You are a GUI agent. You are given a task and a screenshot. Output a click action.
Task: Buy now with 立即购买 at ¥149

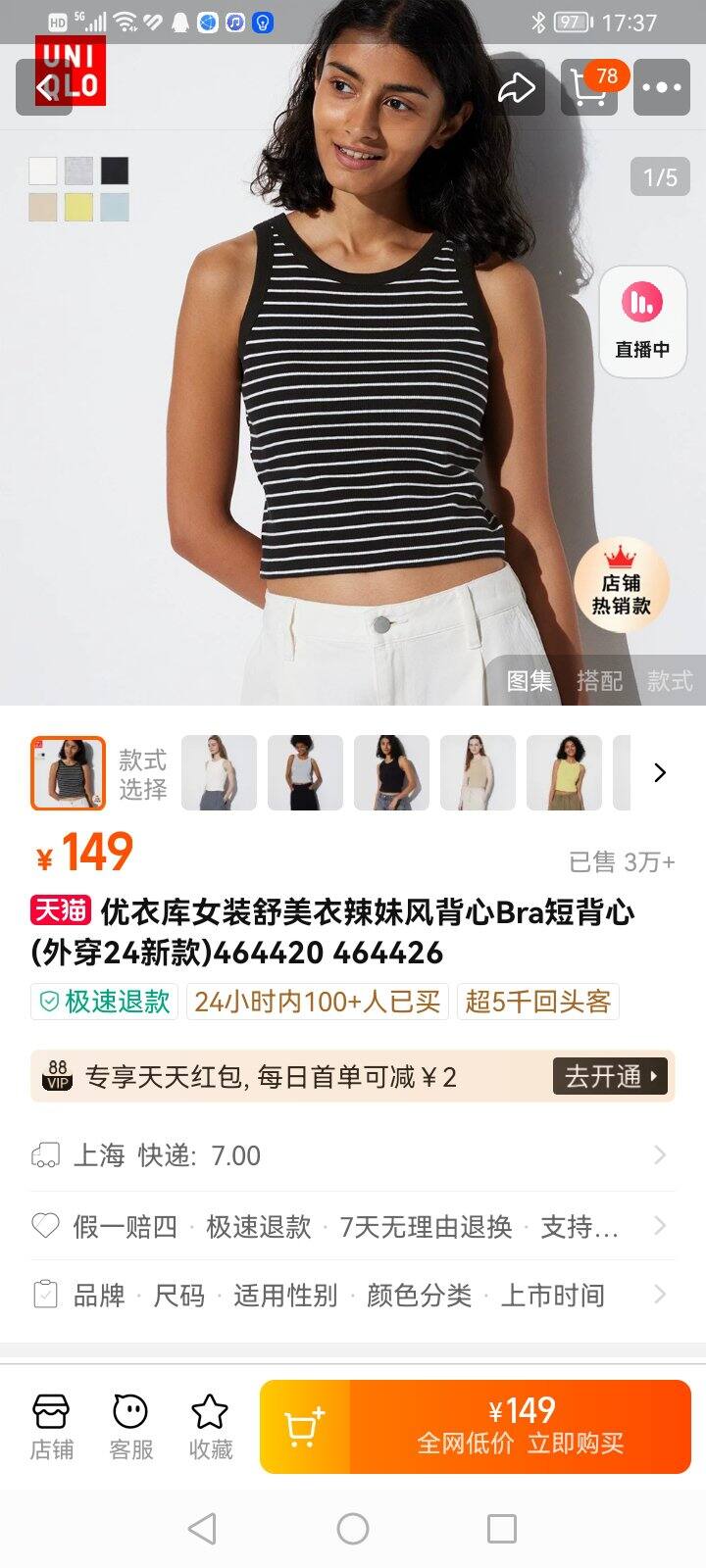521,1426
